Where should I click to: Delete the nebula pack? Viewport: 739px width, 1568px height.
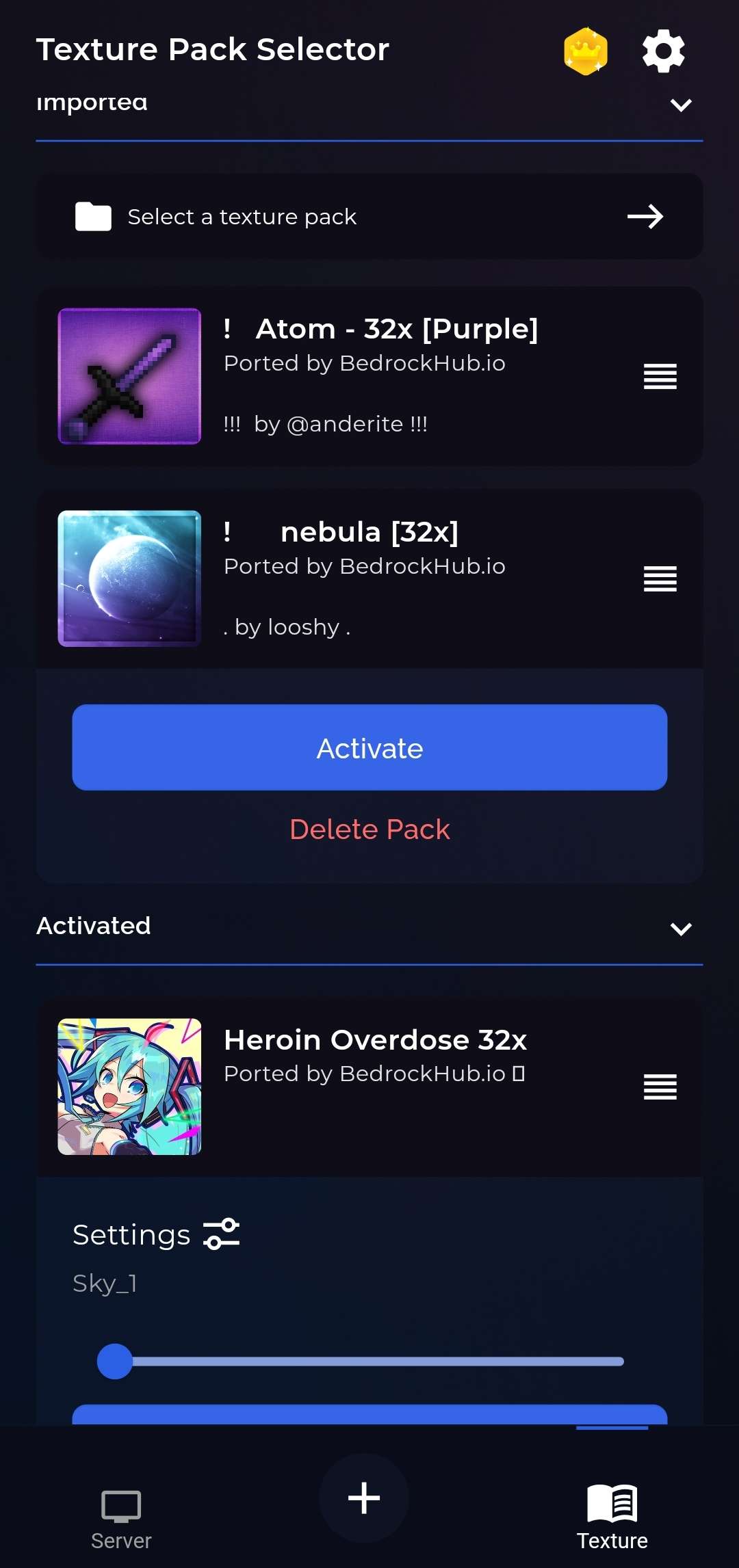coord(369,829)
